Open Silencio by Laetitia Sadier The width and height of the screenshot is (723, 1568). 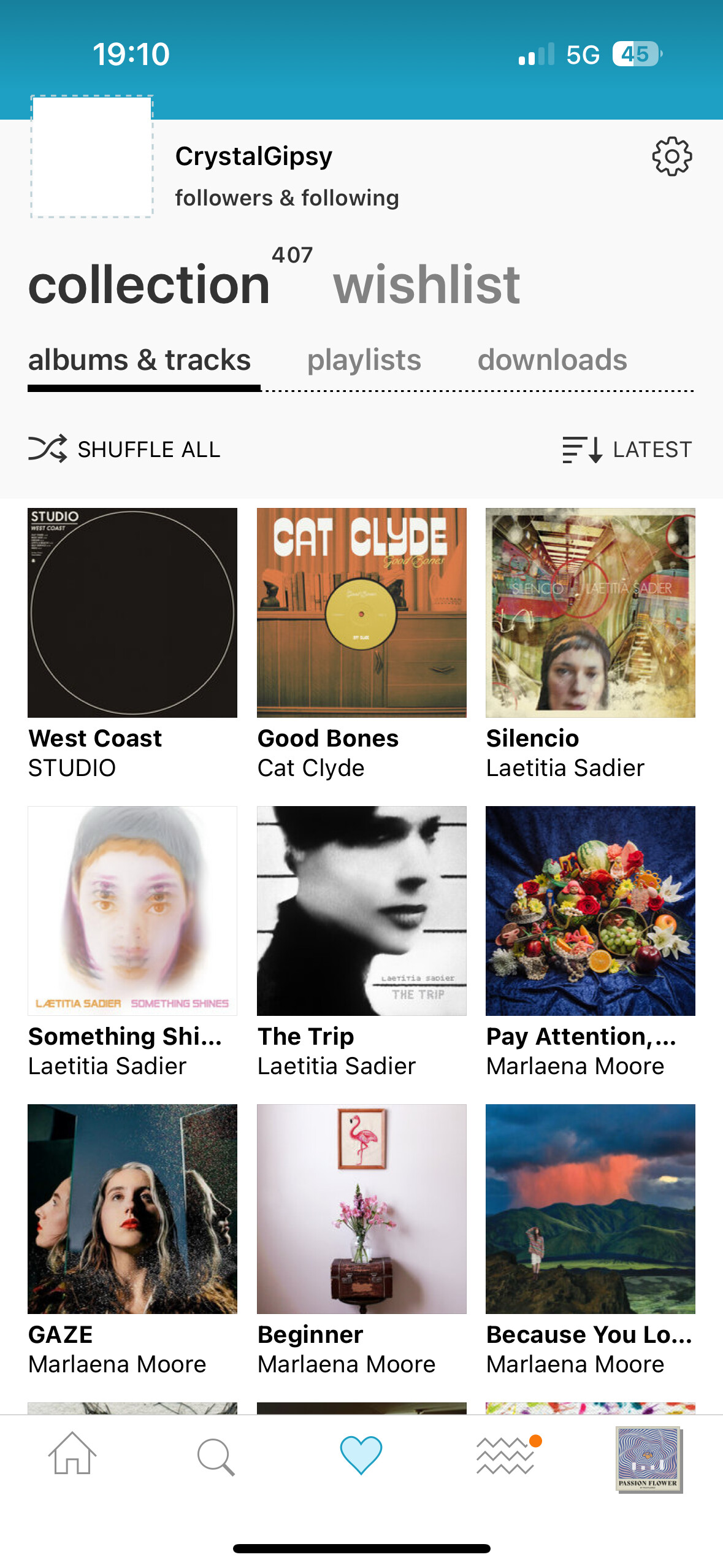tap(591, 644)
